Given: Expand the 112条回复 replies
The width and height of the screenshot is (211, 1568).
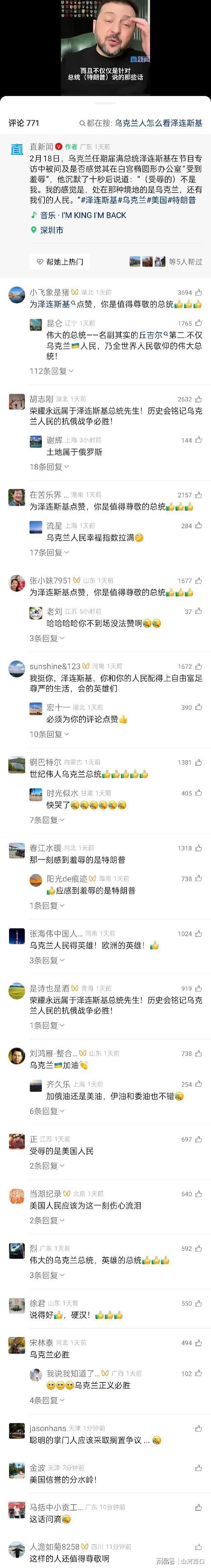Looking at the screenshot, I should (52, 371).
